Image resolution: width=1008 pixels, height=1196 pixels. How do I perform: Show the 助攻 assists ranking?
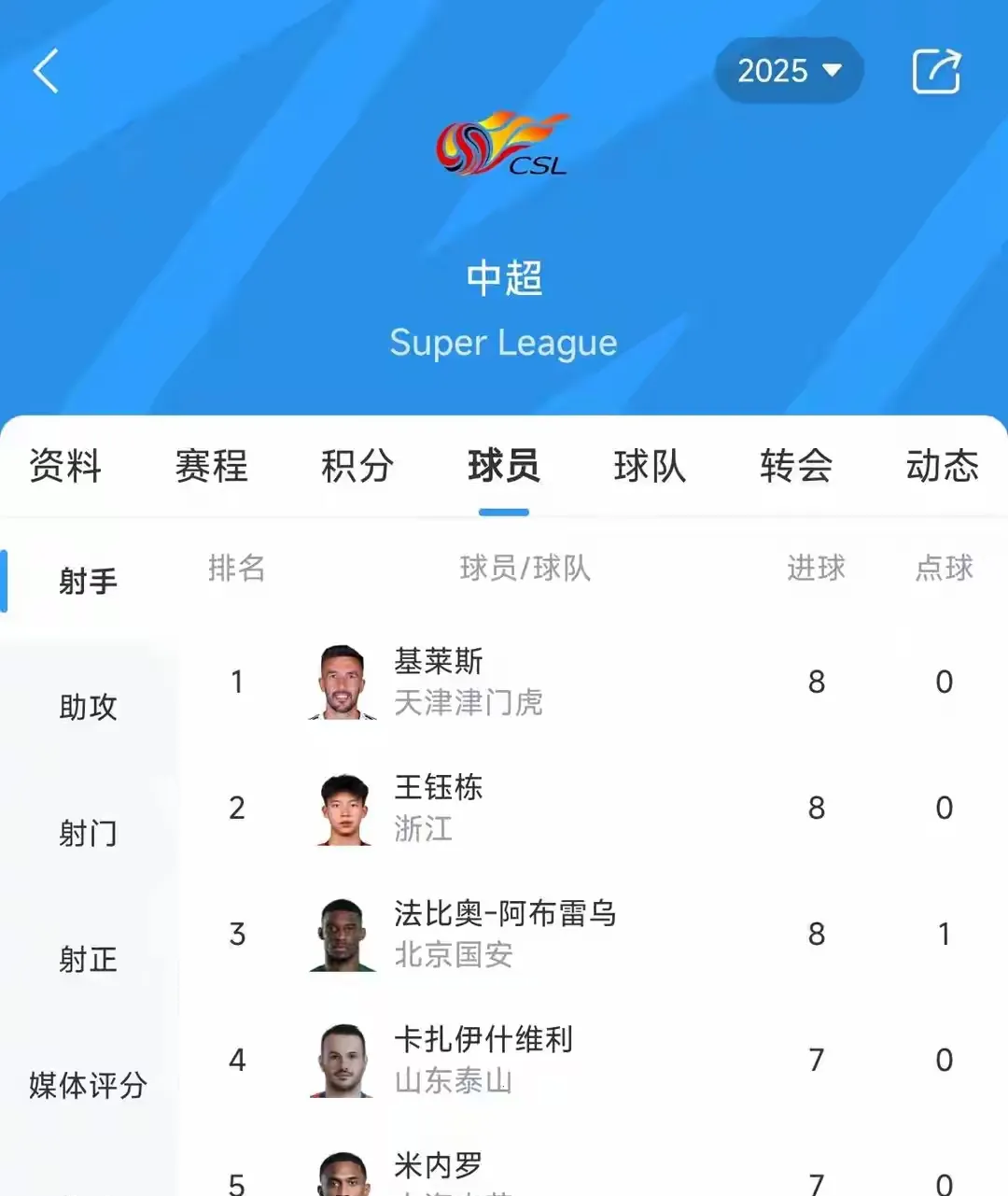89,707
